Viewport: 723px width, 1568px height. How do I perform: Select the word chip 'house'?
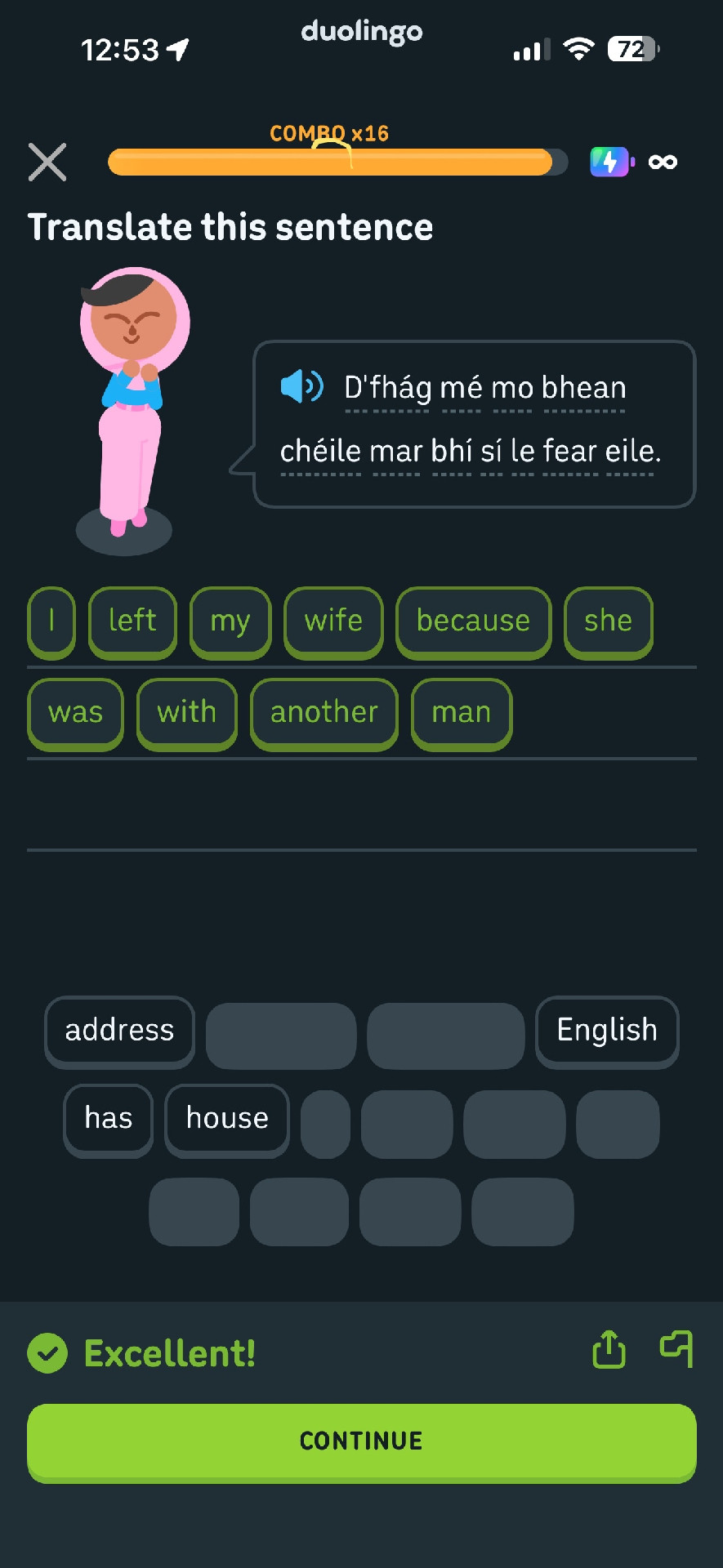[x=227, y=1120]
